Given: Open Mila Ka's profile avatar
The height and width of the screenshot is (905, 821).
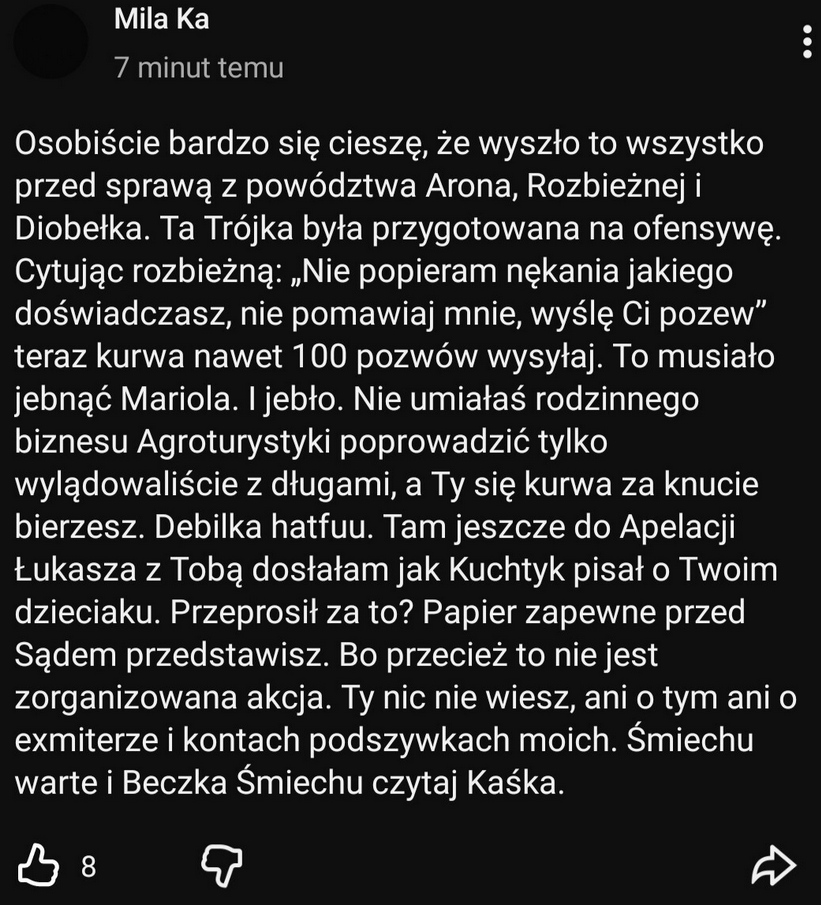Looking at the screenshot, I should 52,43.
